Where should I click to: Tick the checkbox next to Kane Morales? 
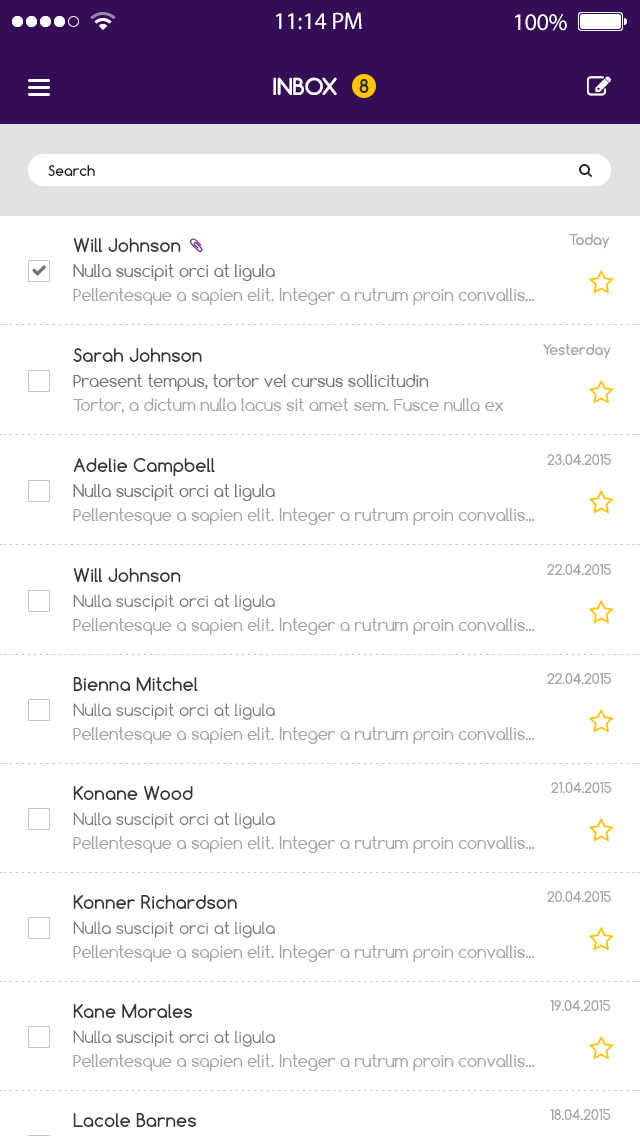[x=39, y=1037]
